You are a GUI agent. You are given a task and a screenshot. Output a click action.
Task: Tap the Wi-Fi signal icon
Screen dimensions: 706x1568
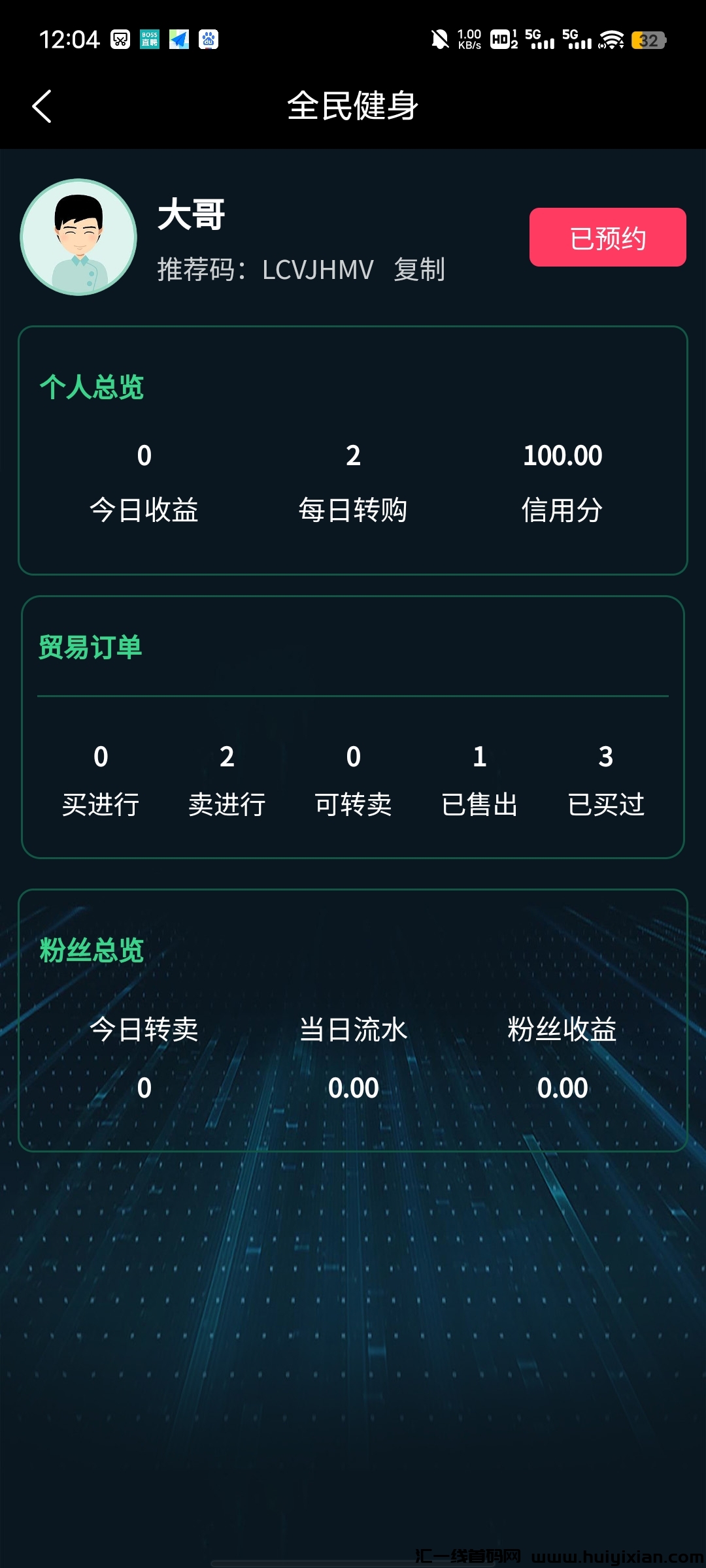[611, 39]
